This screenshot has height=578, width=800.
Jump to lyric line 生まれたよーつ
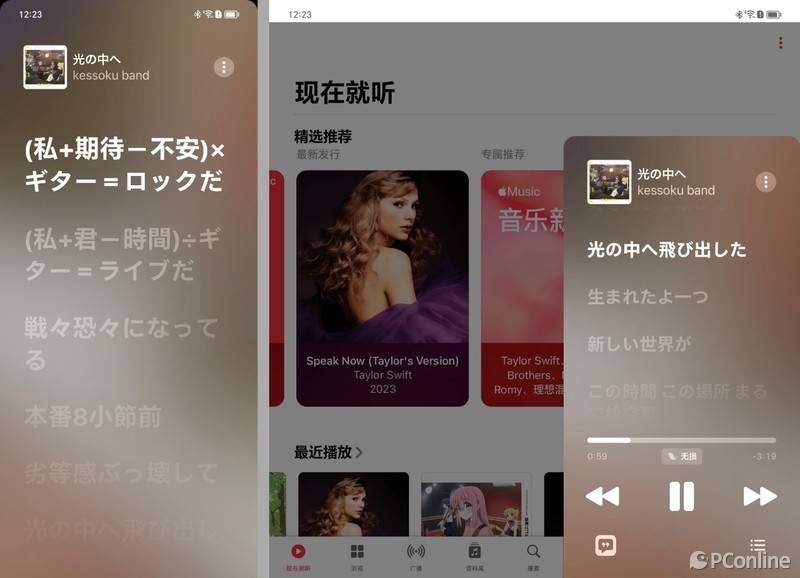point(648,297)
